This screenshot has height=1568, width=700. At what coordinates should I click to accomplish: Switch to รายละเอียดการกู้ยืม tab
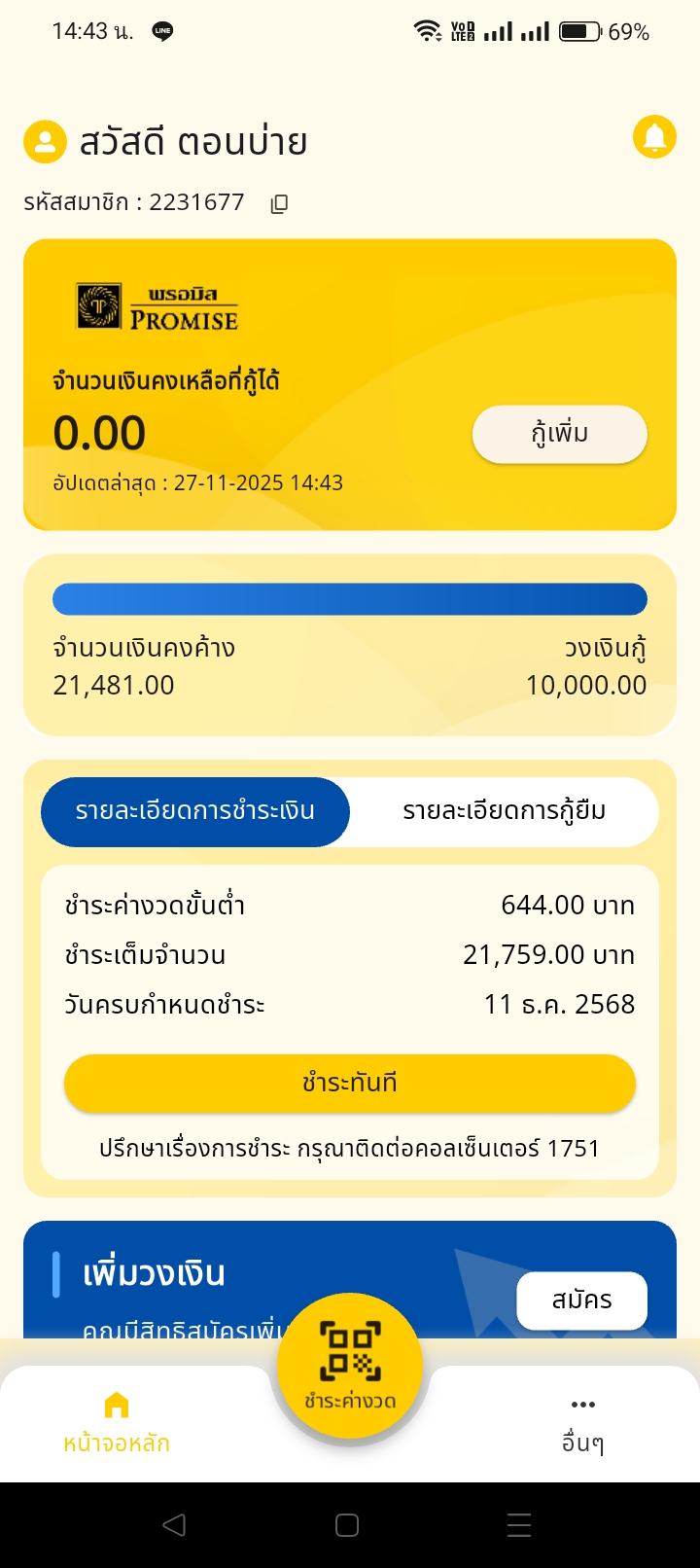[x=504, y=811]
